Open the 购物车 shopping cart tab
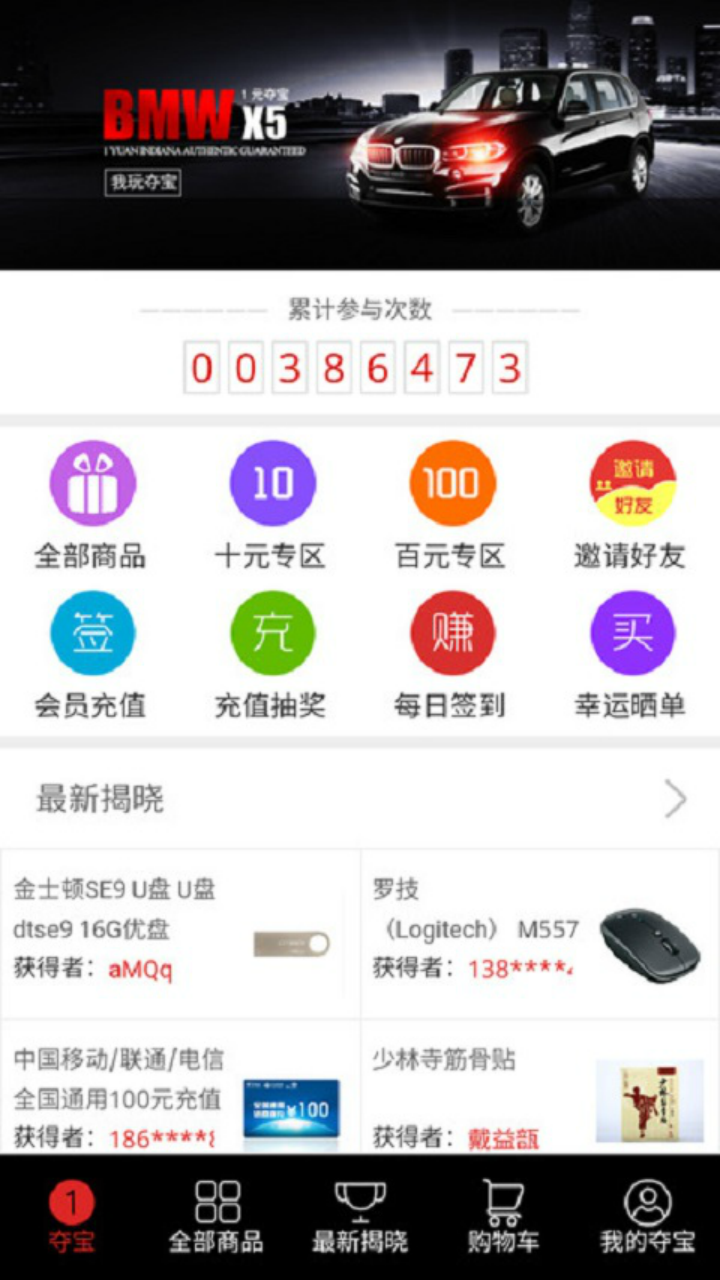This screenshot has width=720, height=1280. click(503, 1217)
